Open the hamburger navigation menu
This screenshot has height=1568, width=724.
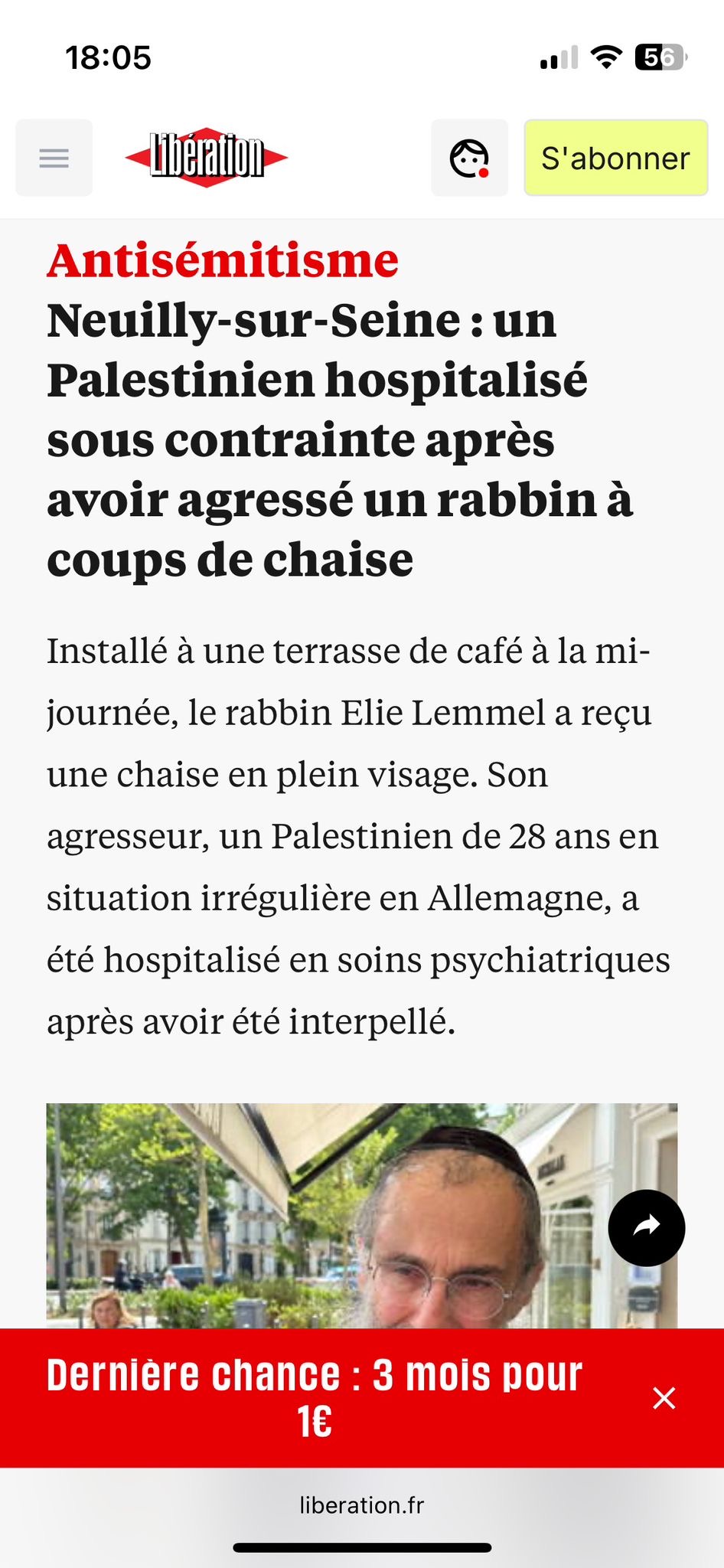pos(54,158)
